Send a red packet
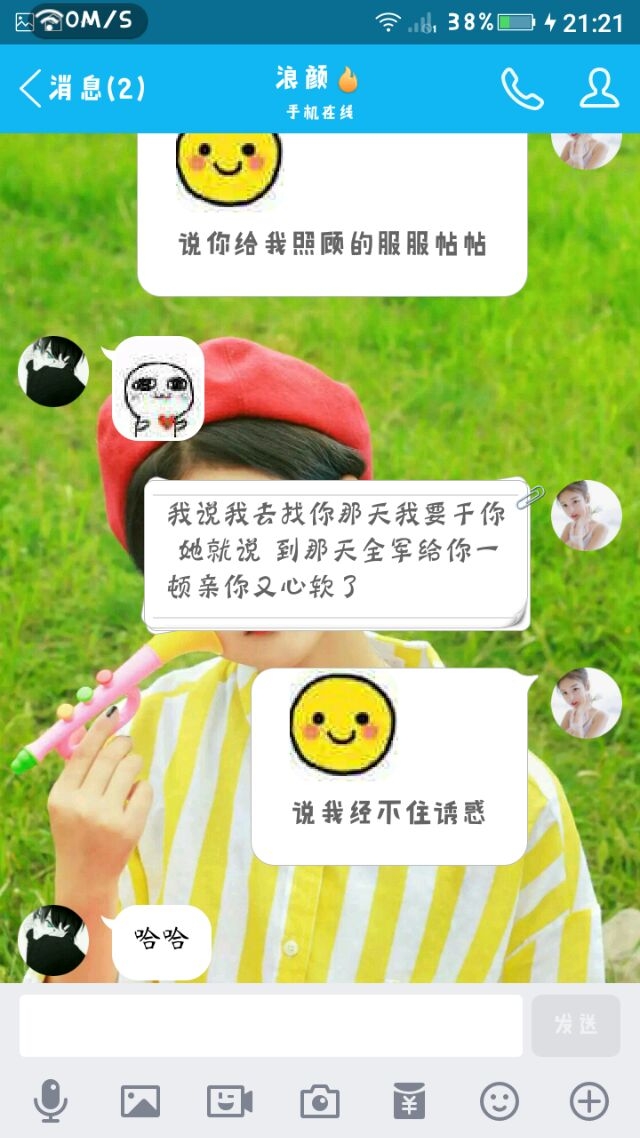Viewport: 640px width, 1138px height. point(409,1101)
